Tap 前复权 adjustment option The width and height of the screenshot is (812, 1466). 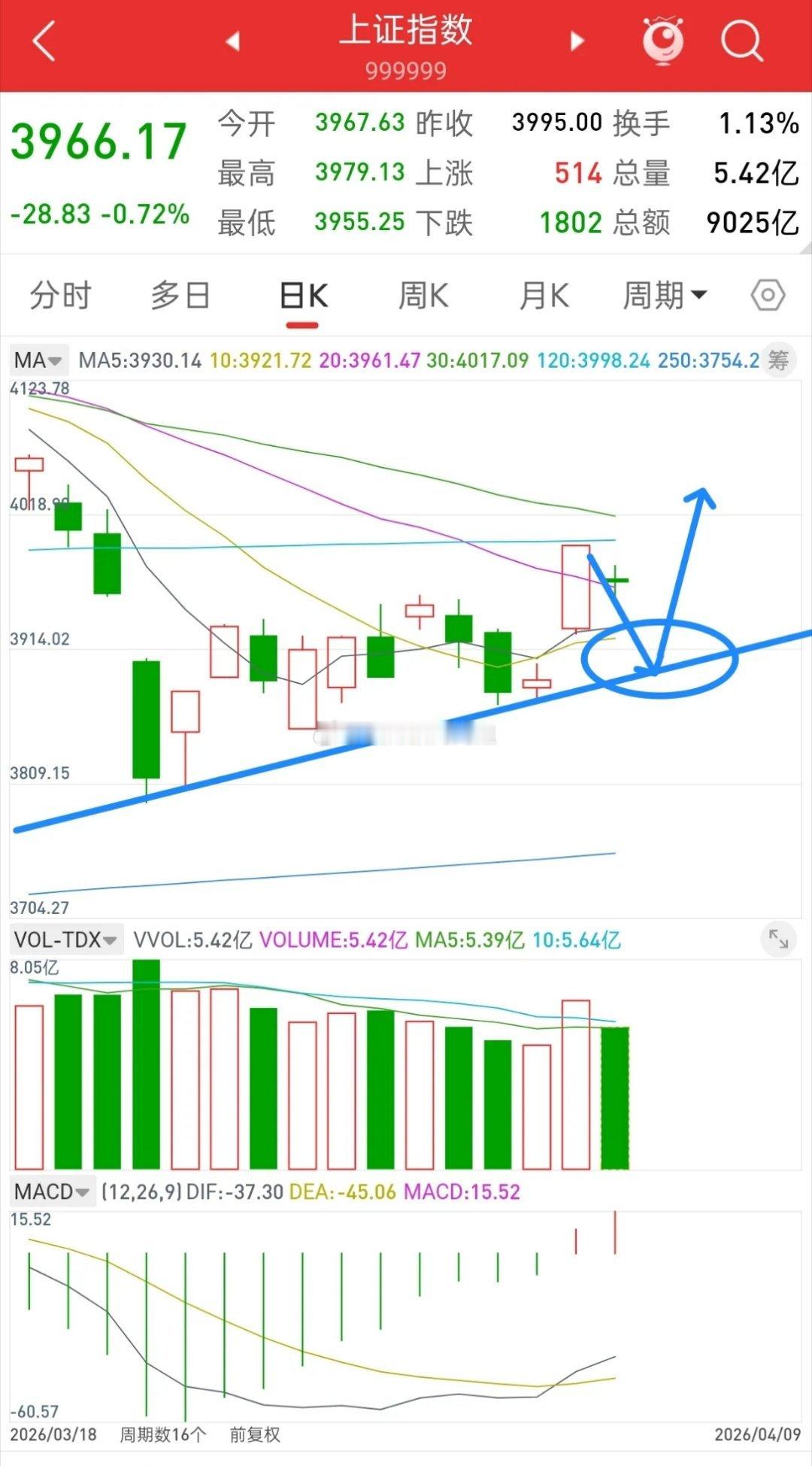coord(255,1435)
